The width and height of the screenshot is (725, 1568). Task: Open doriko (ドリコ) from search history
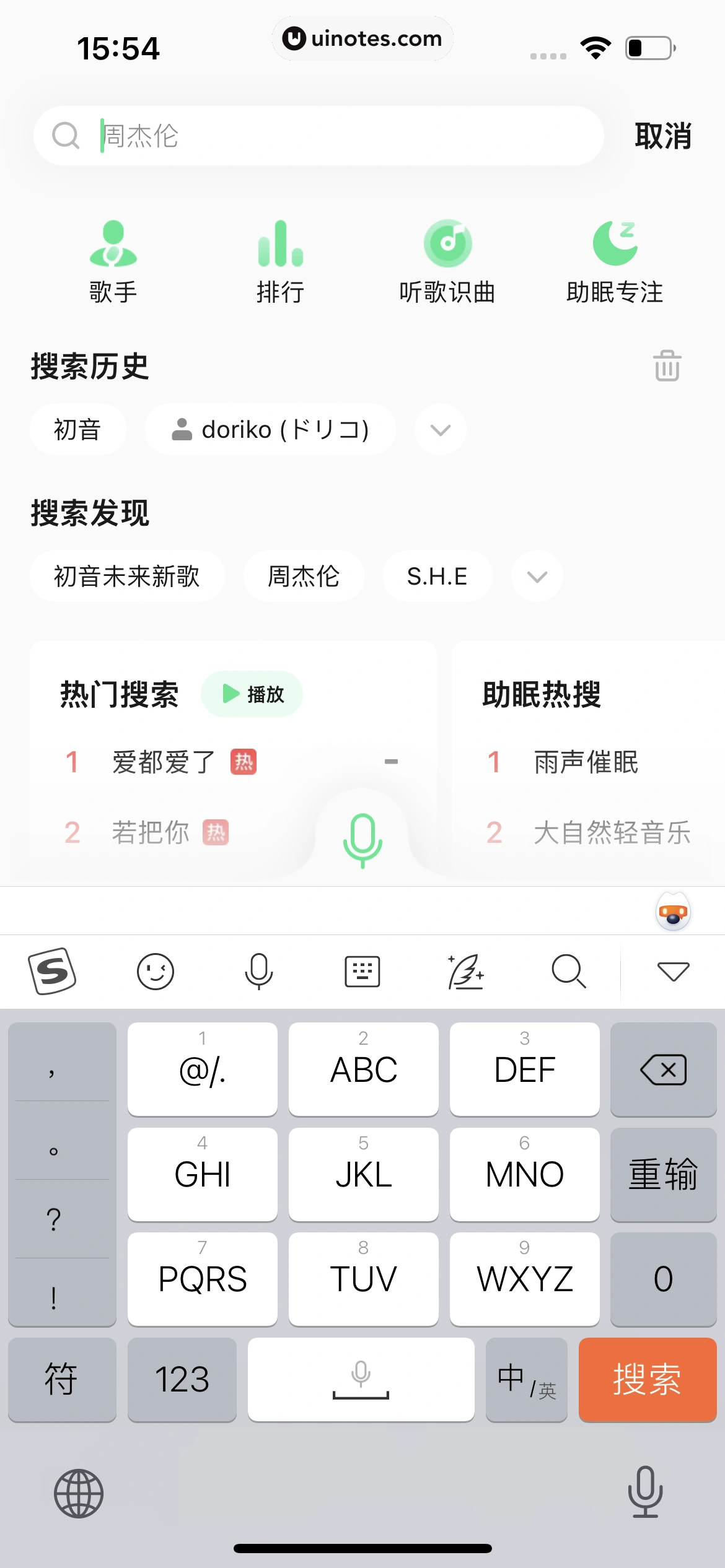[271, 429]
